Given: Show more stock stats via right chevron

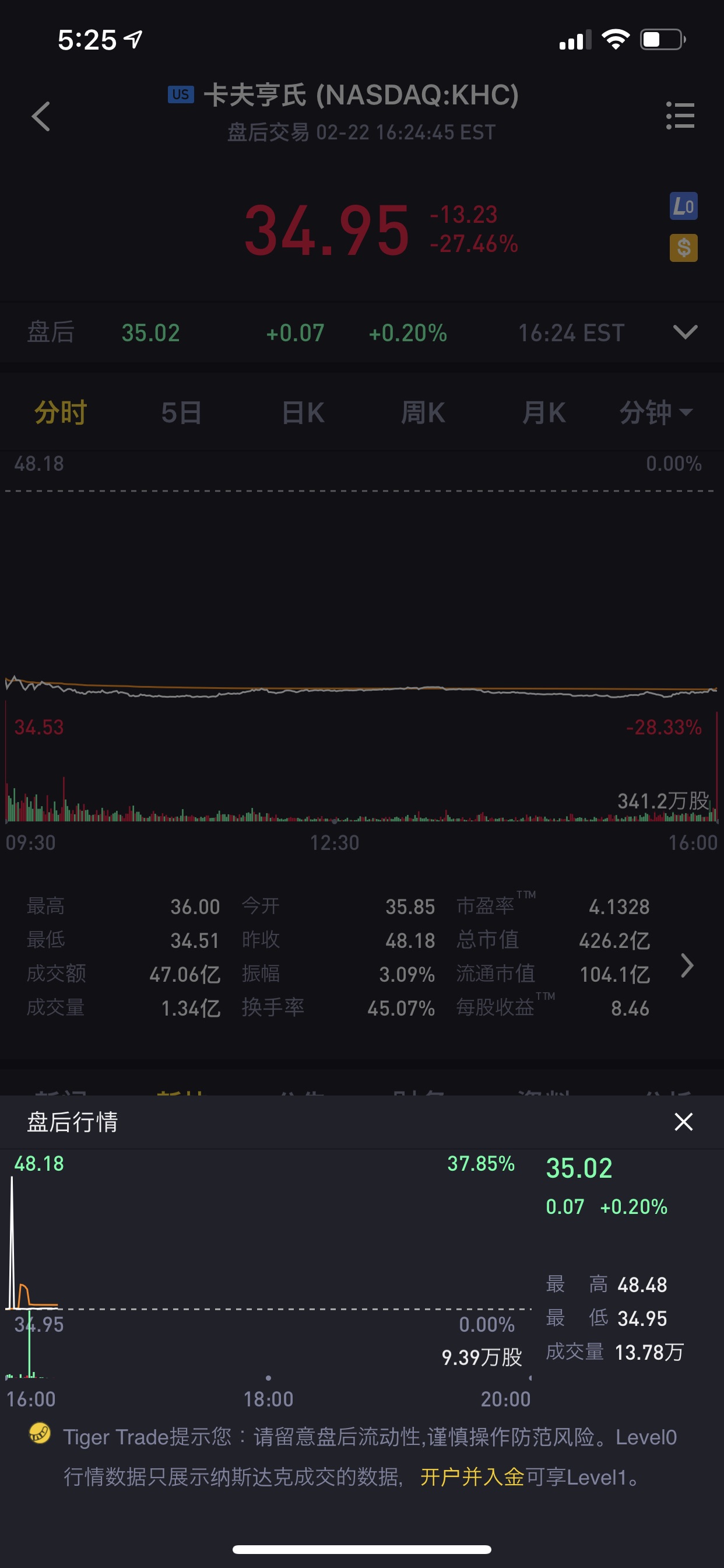Looking at the screenshot, I should pos(687,965).
